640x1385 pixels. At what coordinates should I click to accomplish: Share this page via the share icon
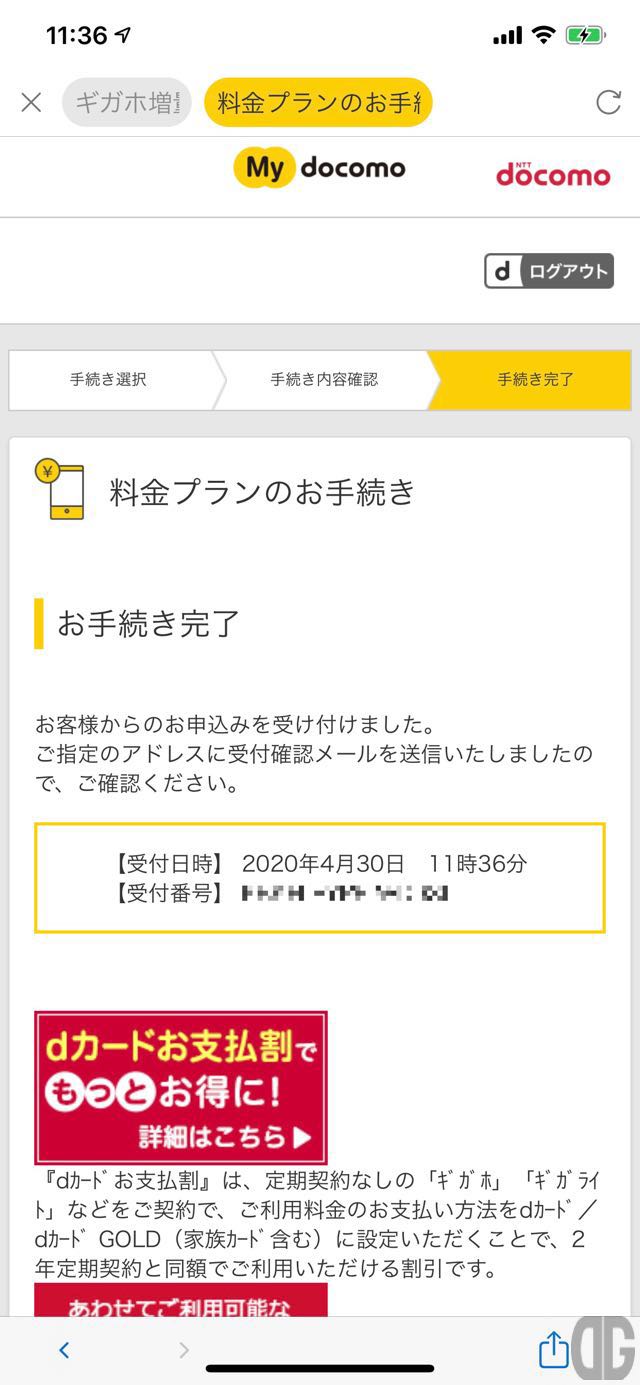(553, 1349)
